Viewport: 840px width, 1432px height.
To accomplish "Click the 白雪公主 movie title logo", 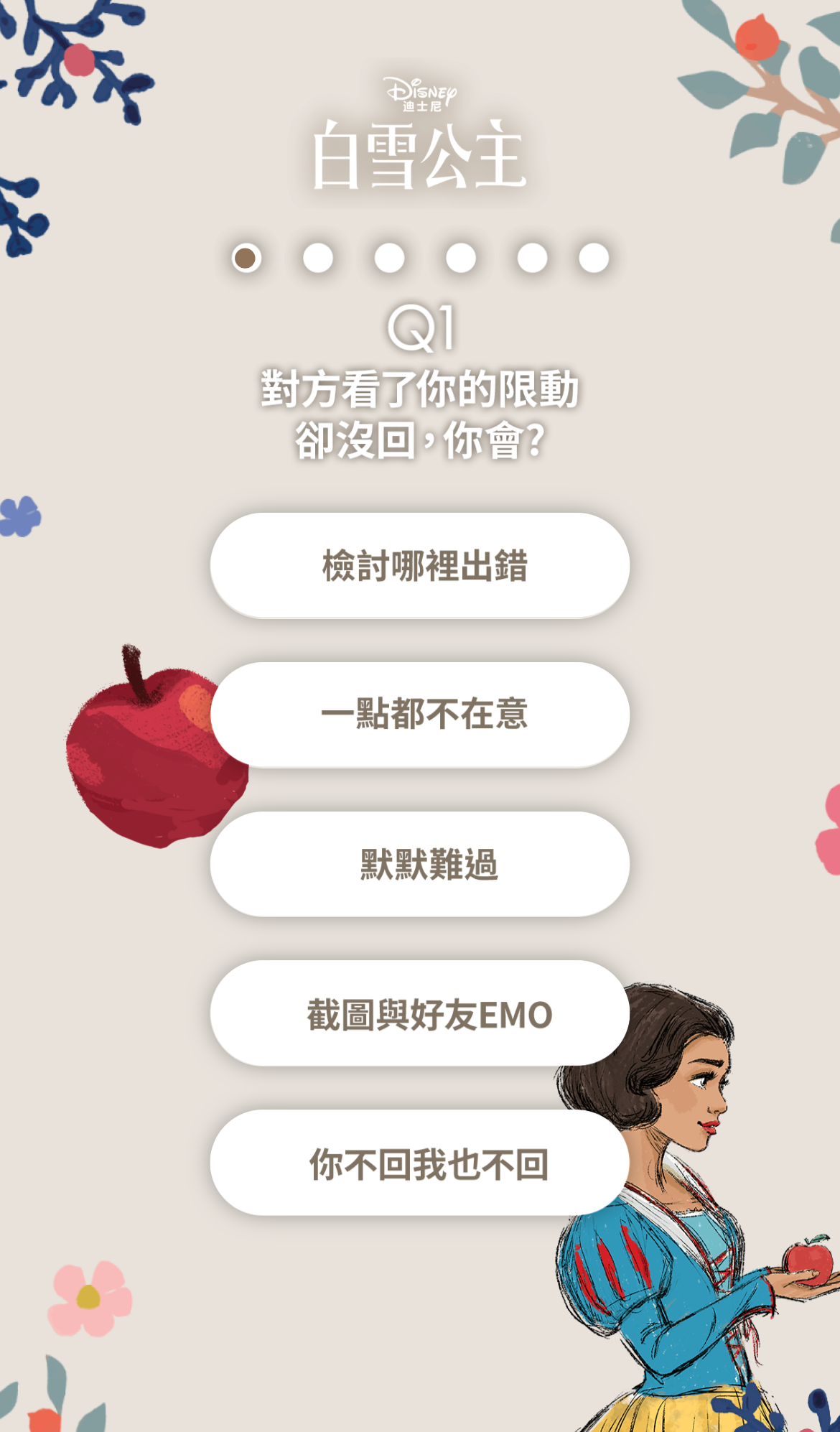I will 419,155.
